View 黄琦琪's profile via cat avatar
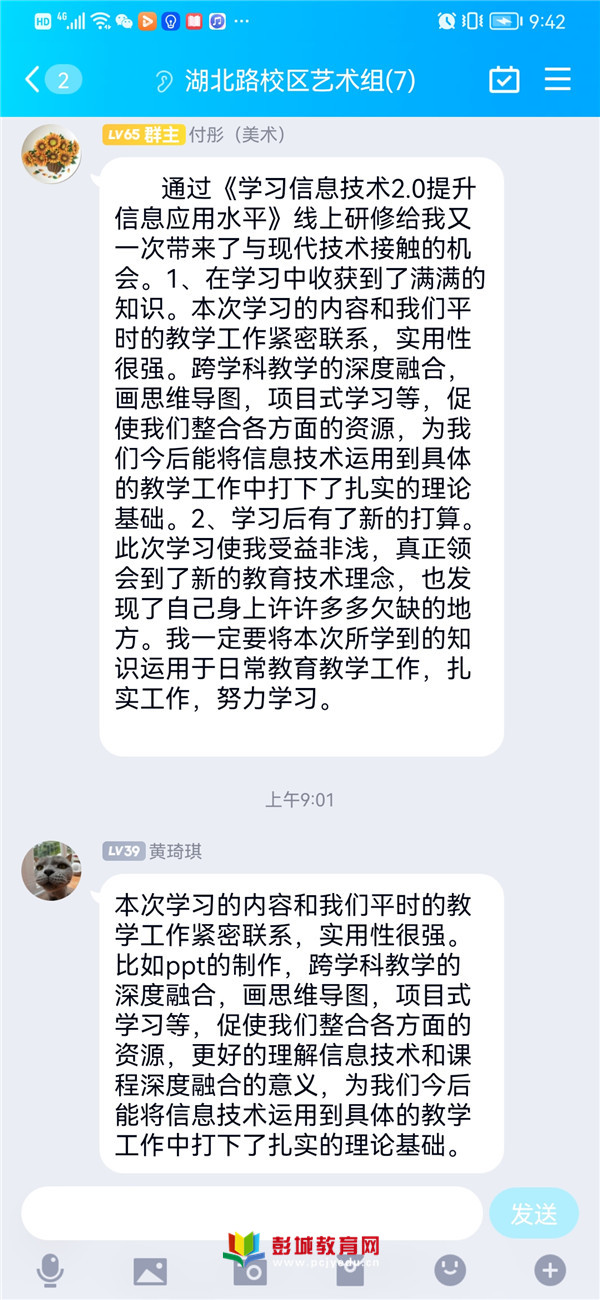This screenshot has width=600, height=1300. pos(51,870)
